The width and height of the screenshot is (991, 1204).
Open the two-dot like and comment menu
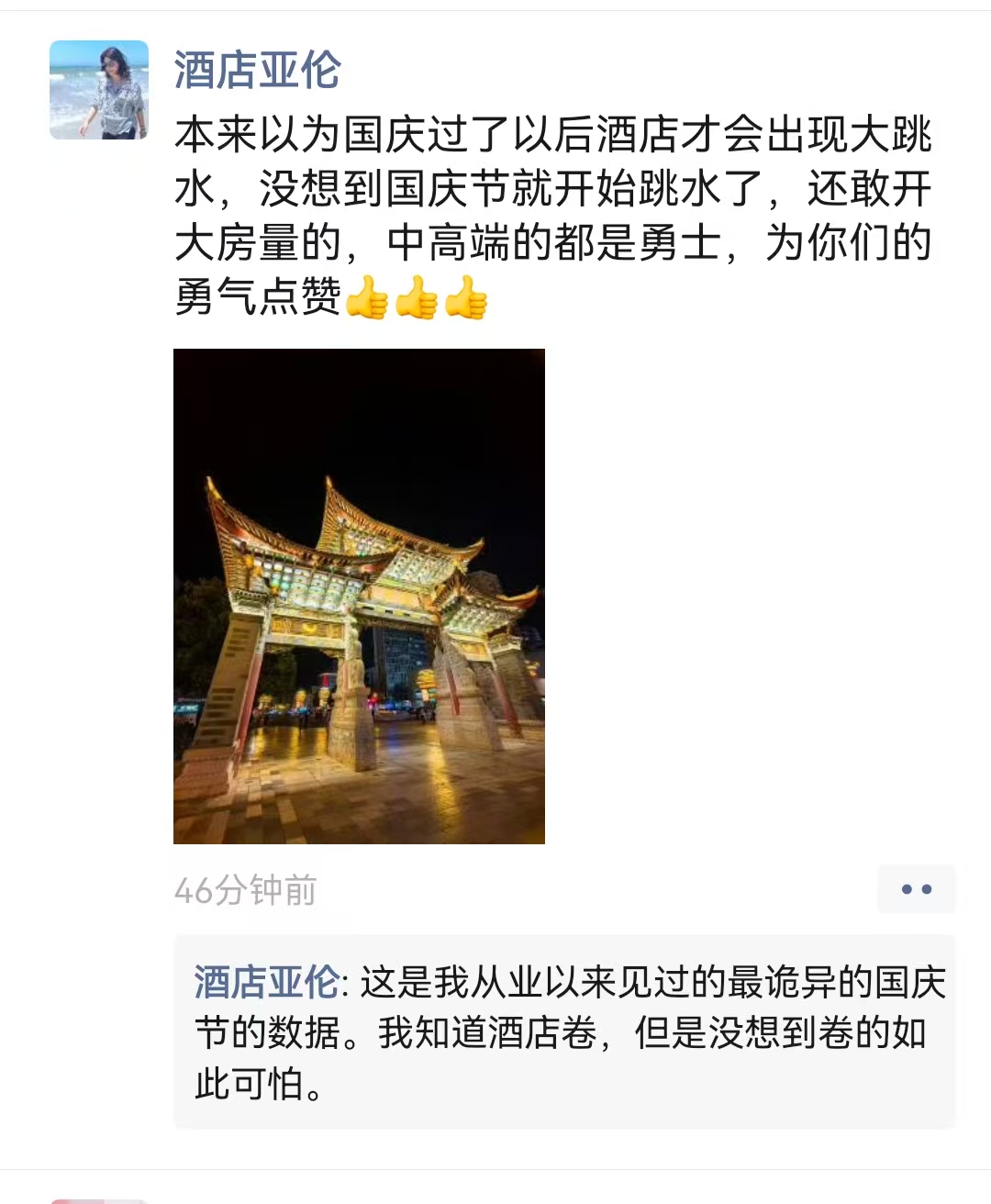[916, 889]
